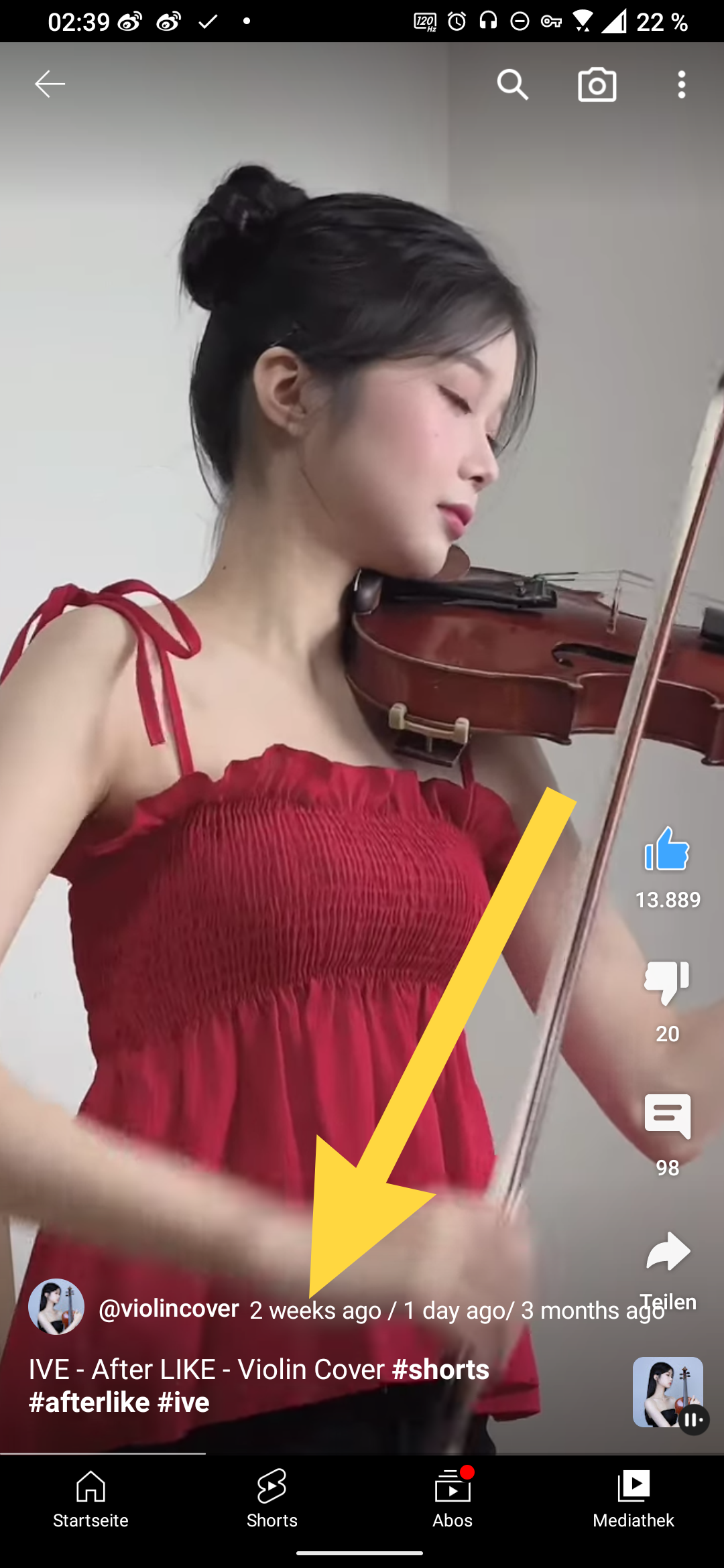This screenshot has width=724, height=1568.
Task: Switch to the Shorts tab
Action: point(271,1500)
